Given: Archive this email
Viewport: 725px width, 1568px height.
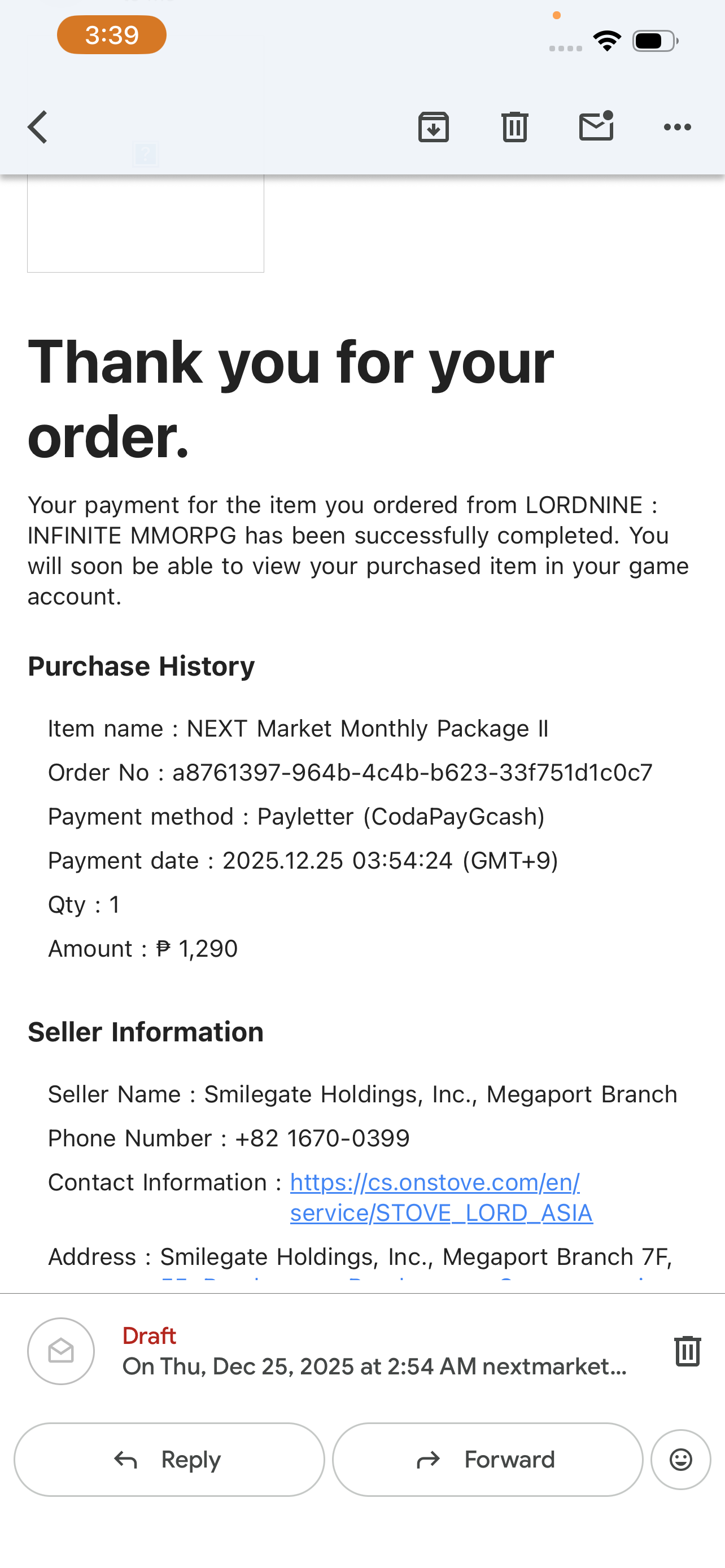Looking at the screenshot, I should [434, 127].
